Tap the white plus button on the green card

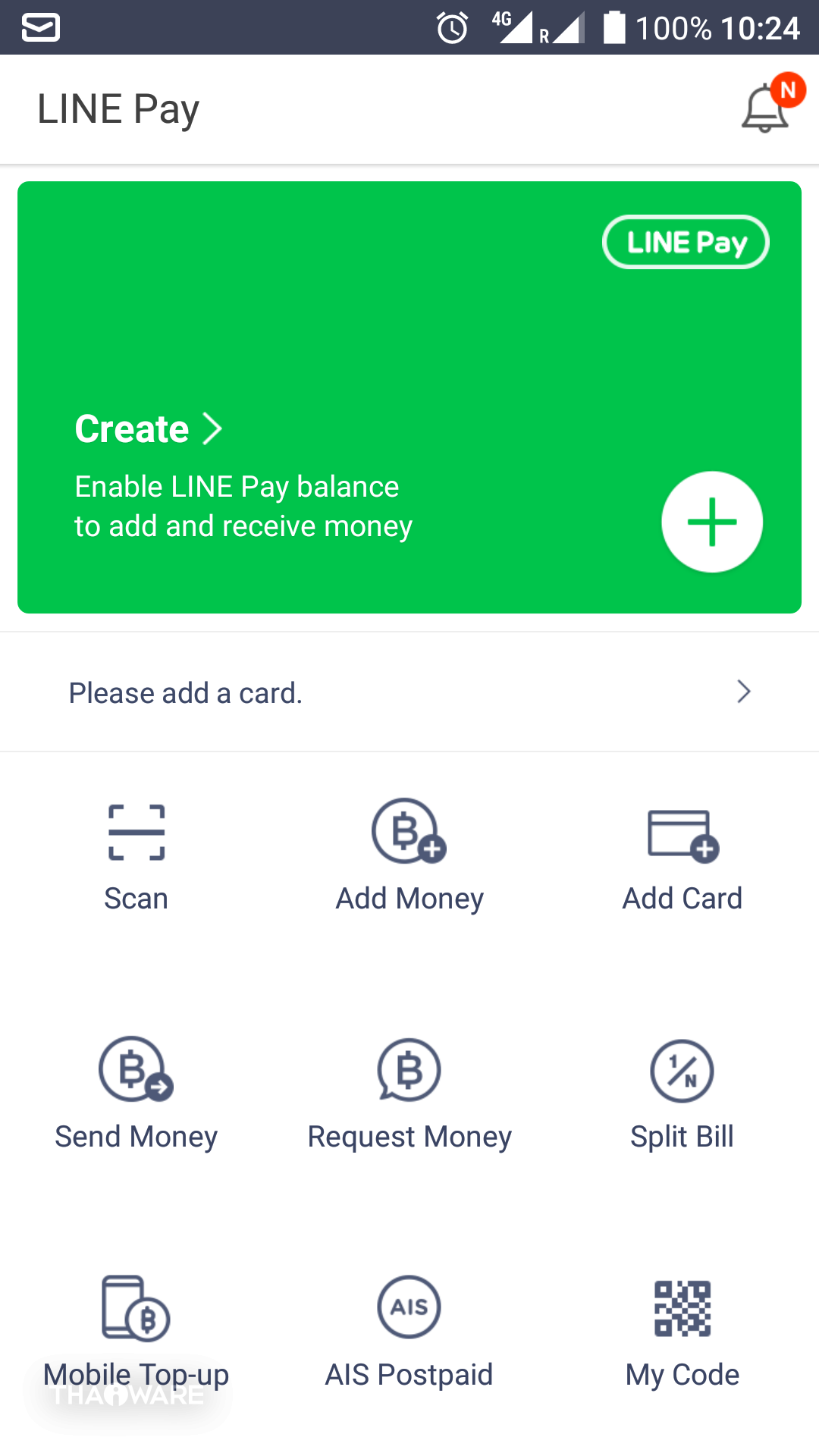click(x=711, y=522)
